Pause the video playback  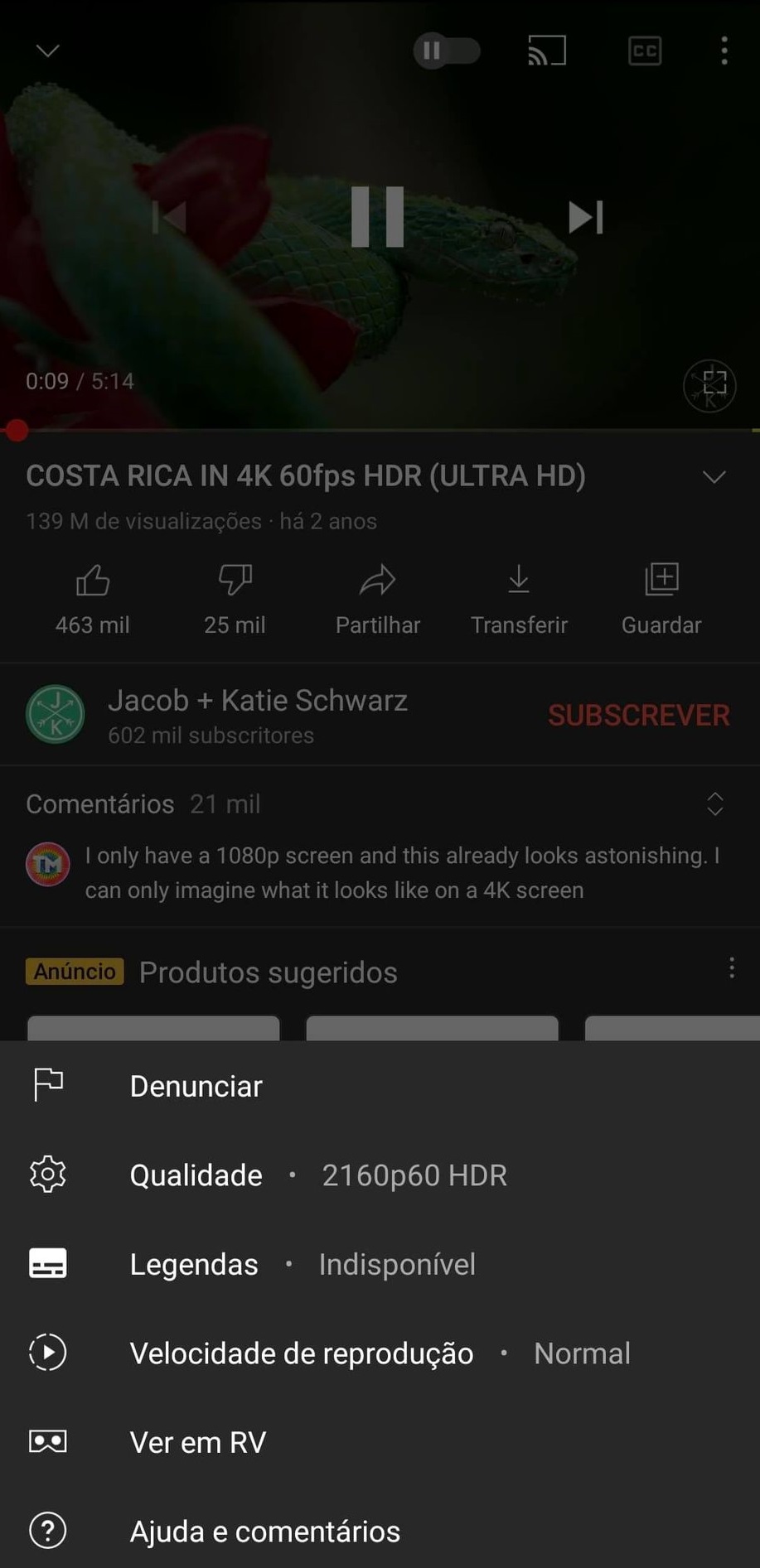(x=377, y=217)
